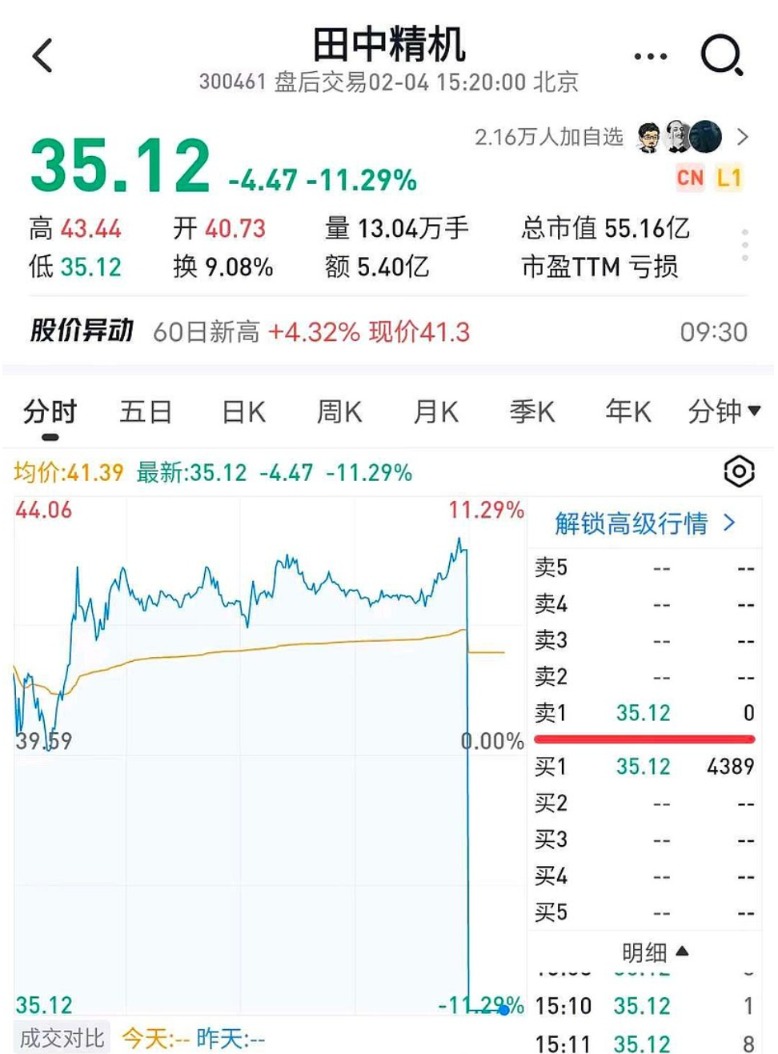Open 成交对比 volume comparison
The height and width of the screenshot is (1054, 778).
click(62, 1038)
